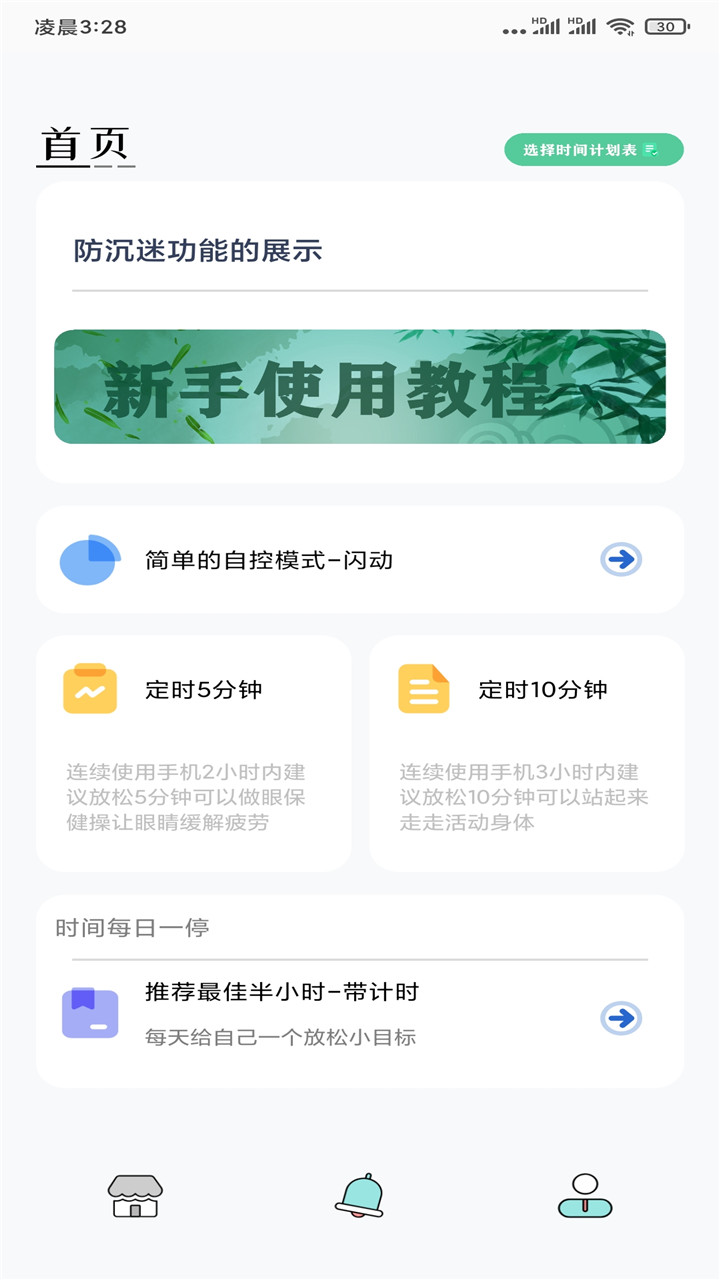720x1280 pixels.
Task: Open the 新手使用教程 banner
Action: (x=360, y=387)
